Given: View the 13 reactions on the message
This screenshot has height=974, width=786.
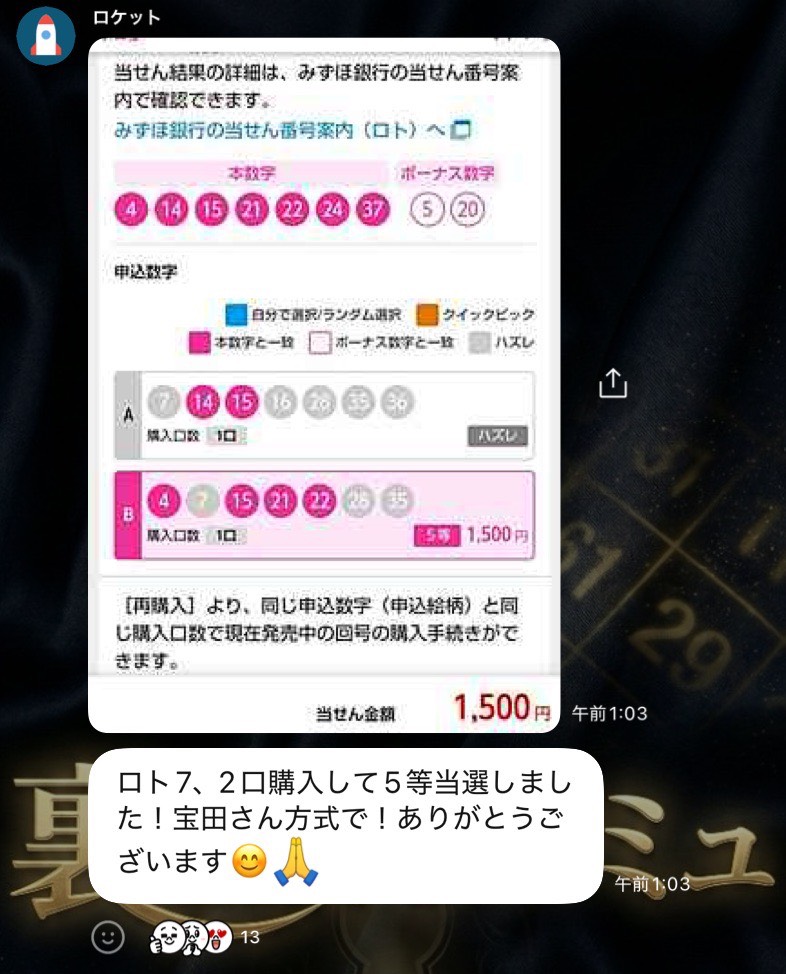Looking at the screenshot, I should coord(204,938).
